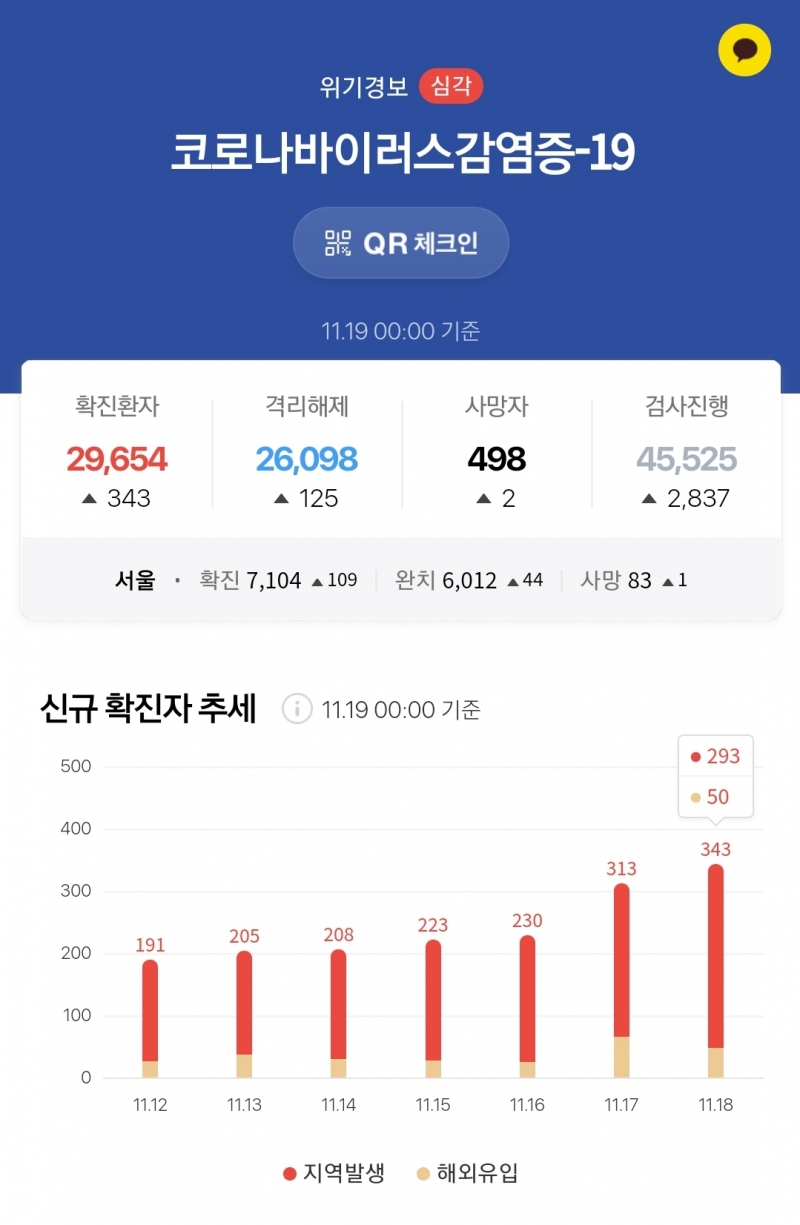Select the 11.12 bar showing 191 cases
800x1225 pixels.
(150, 1018)
